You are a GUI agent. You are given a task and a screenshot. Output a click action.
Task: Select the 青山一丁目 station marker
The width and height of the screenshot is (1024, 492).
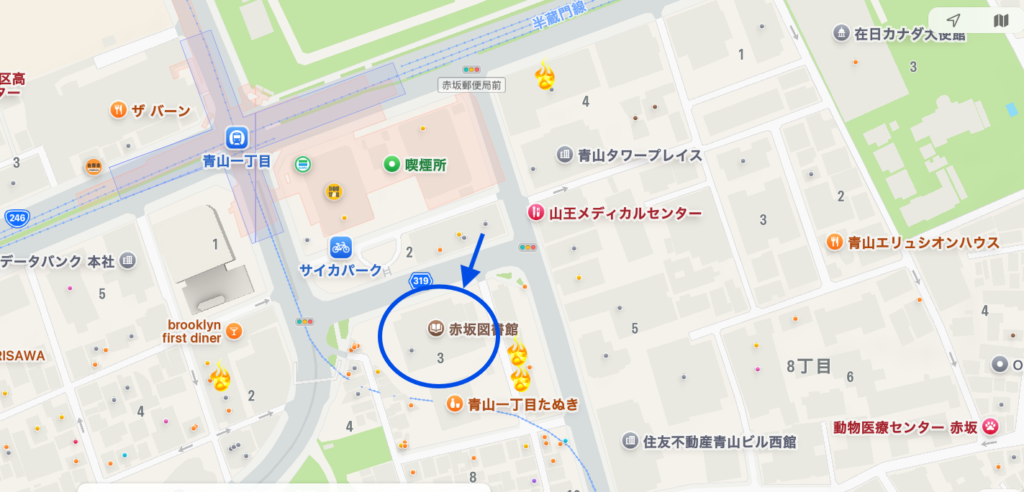tap(238, 137)
